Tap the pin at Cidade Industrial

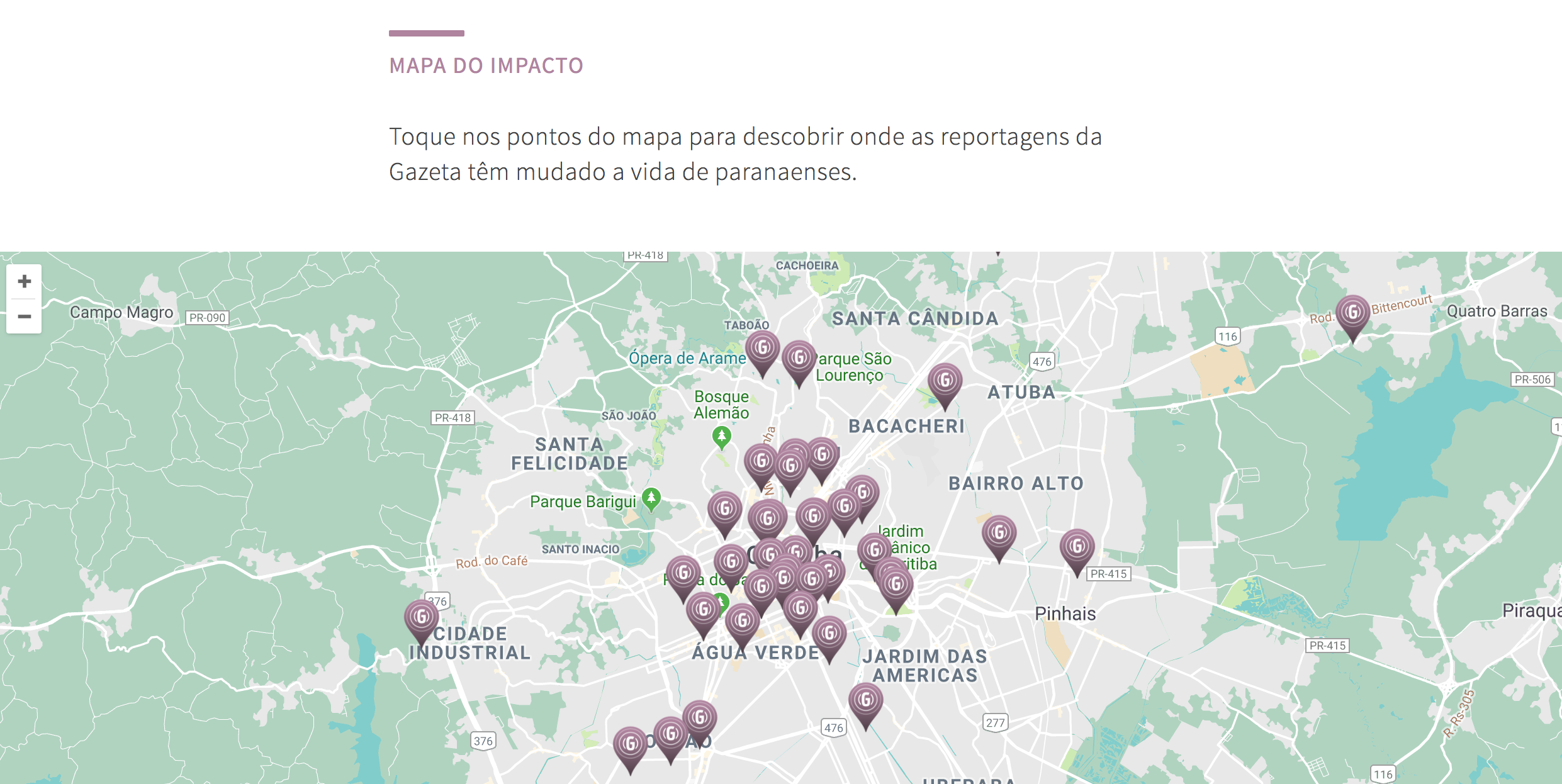point(421,618)
